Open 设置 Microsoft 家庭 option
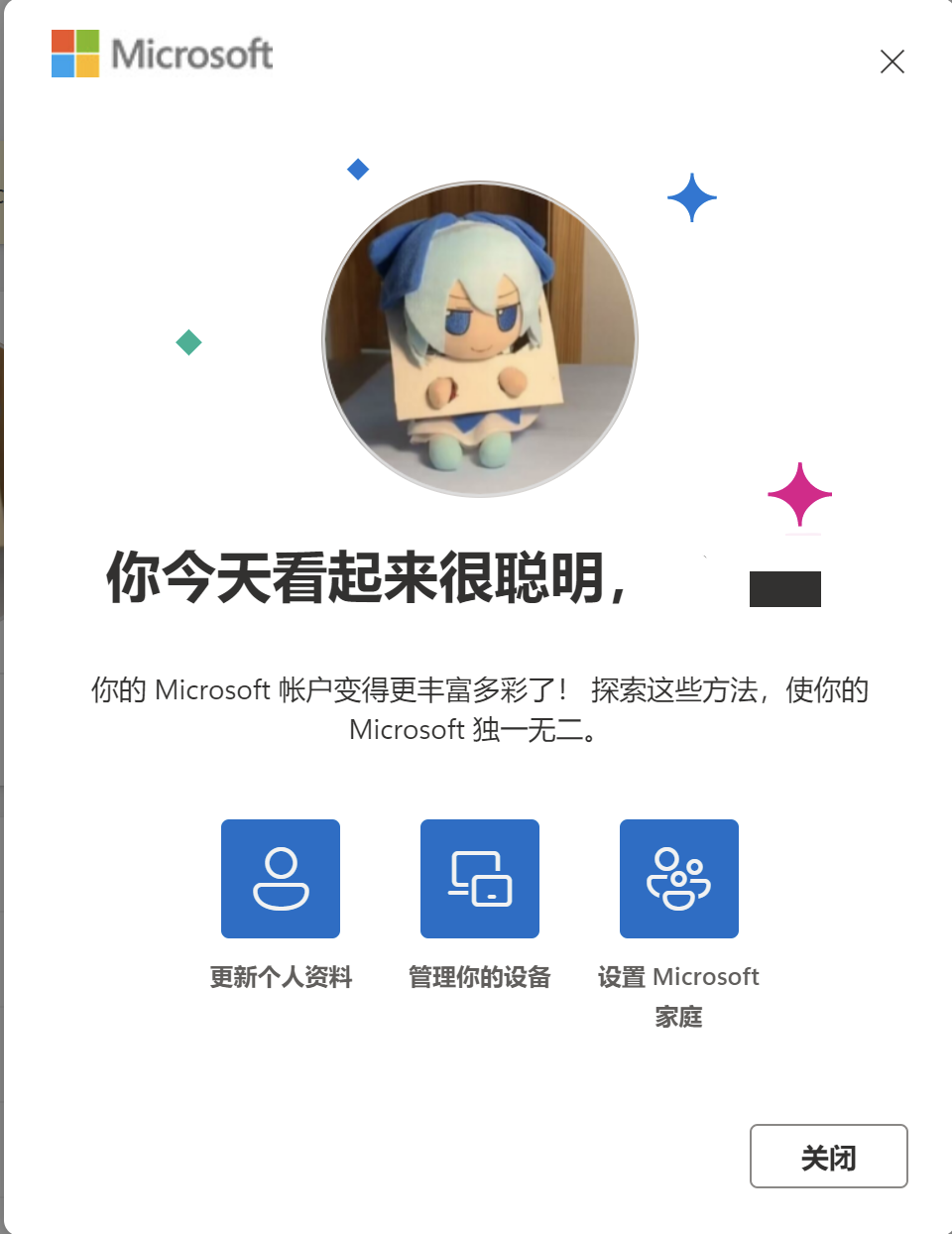The height and width of the screenshot is (1234, 952). tap(679, 879)
